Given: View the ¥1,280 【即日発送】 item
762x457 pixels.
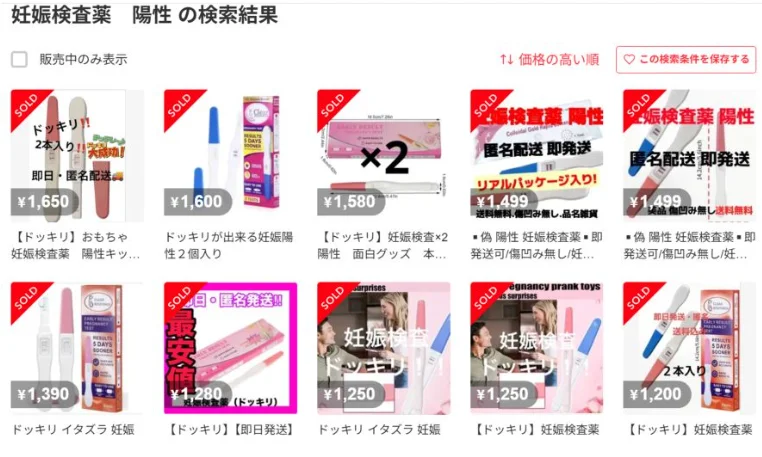Looking at the screenshot, I should 230,347.
